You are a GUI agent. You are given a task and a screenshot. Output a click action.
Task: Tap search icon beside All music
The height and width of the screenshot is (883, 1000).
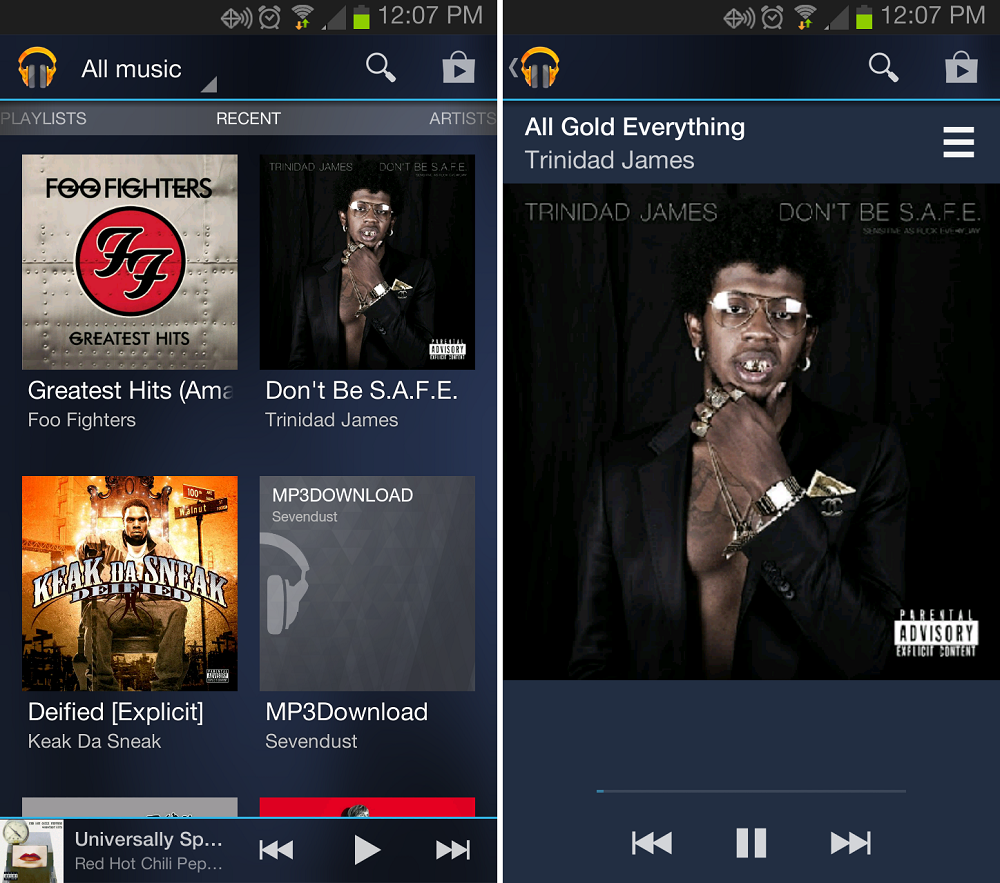coord(380,68)
